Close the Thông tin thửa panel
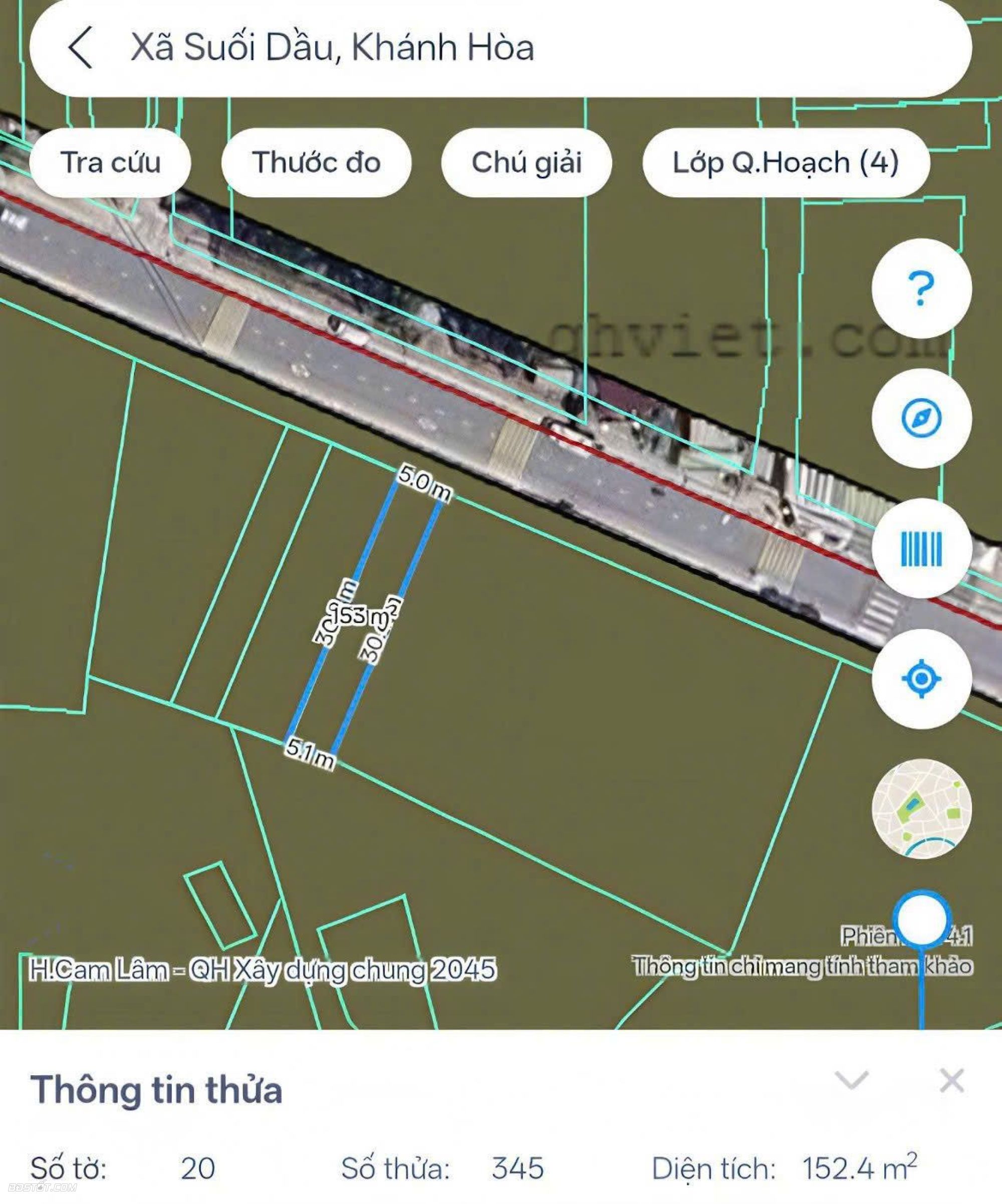Viewport: 1002px width, 1204px height. click(x=951, y=1081)
